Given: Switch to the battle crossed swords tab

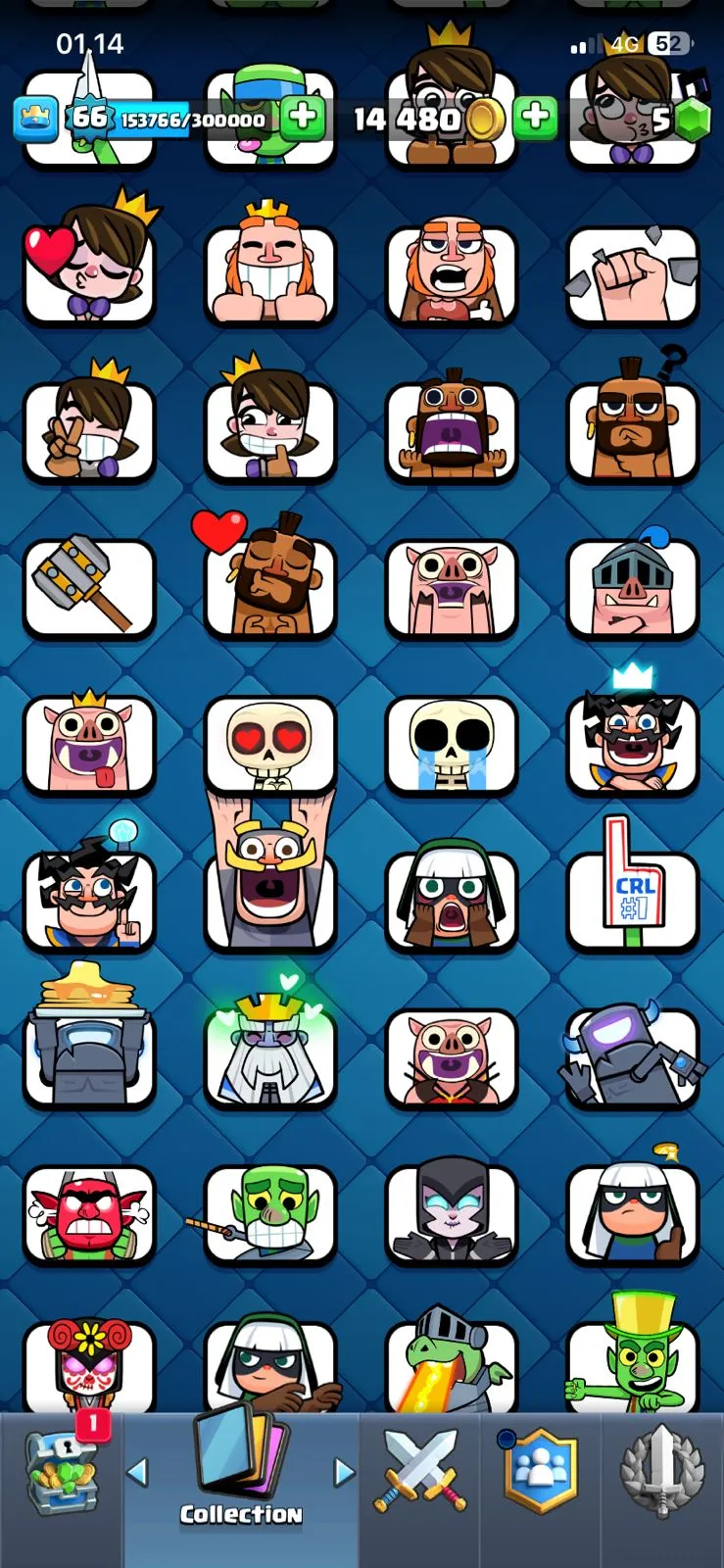Looking at the screenshot, I should pyautogui.click(x=420, y=1470).
